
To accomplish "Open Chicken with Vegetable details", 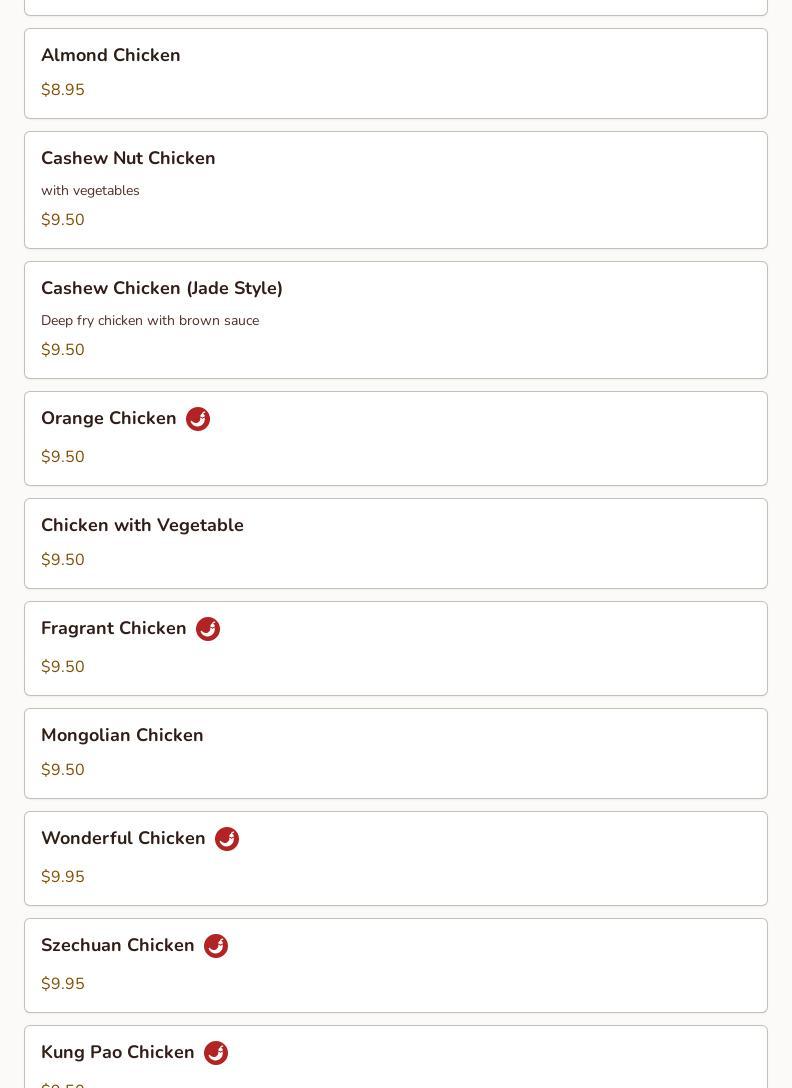I will pos(395,543).
